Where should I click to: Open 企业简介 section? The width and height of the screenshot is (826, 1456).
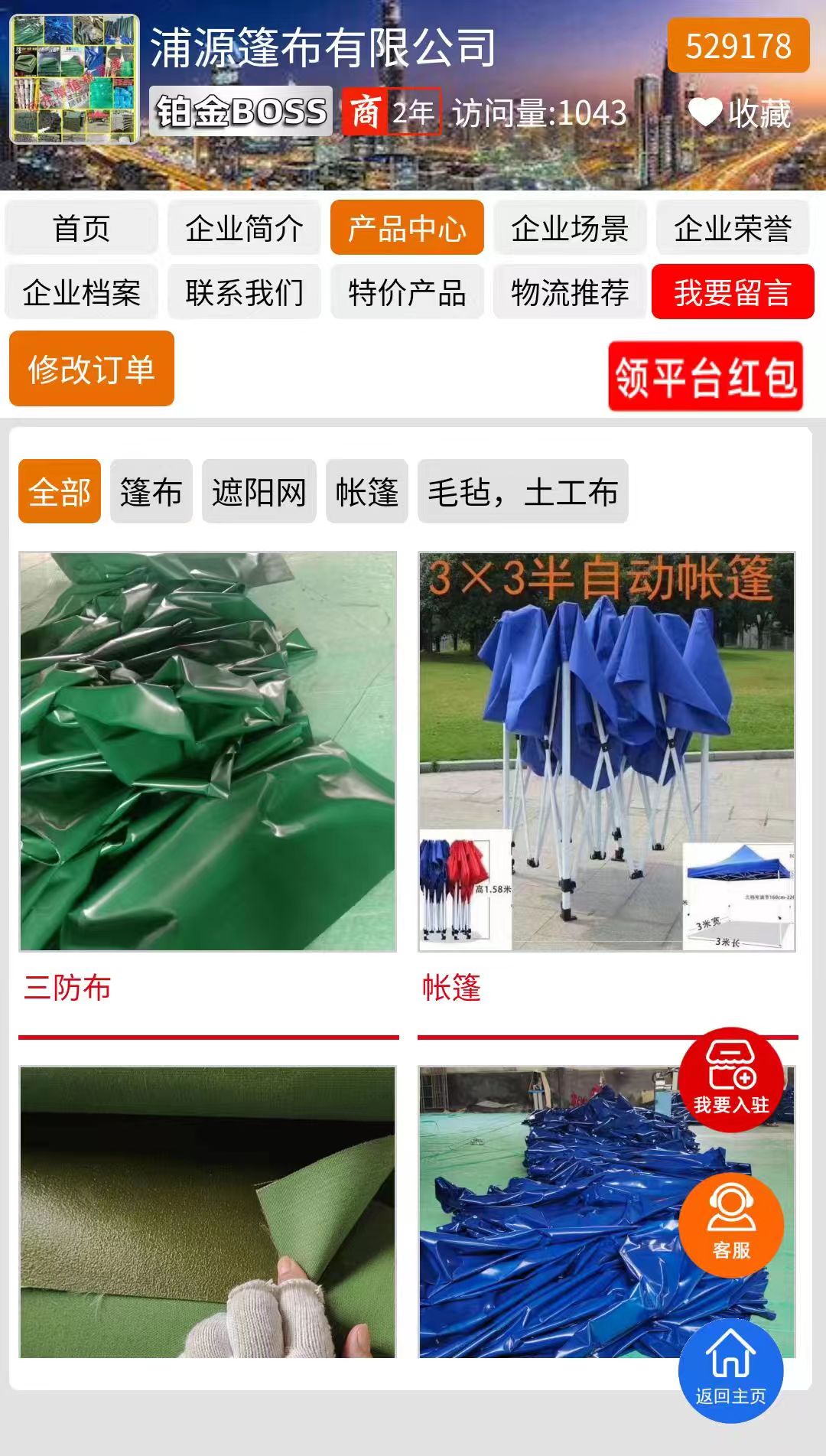point(244,228)
